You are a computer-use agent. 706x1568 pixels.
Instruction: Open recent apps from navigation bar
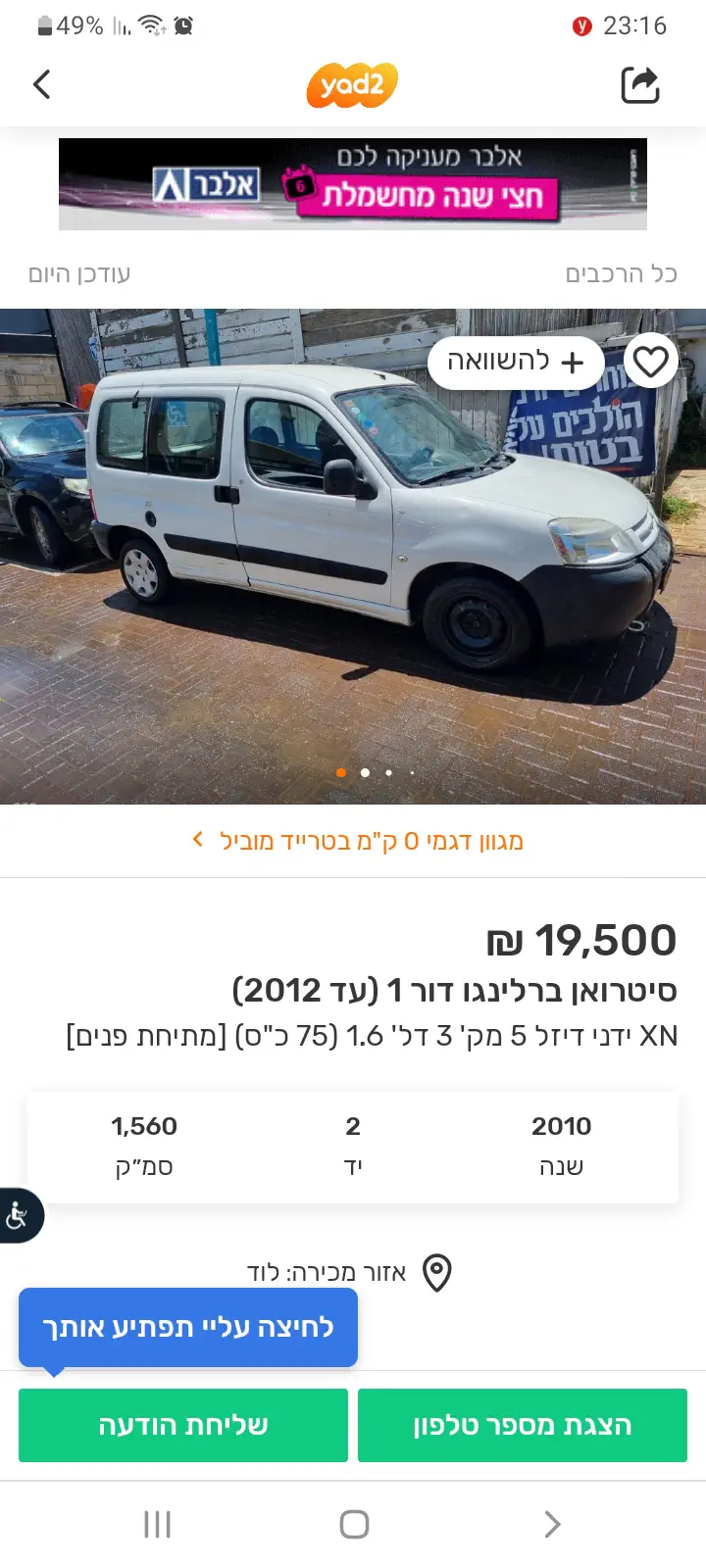(157, 1524)
